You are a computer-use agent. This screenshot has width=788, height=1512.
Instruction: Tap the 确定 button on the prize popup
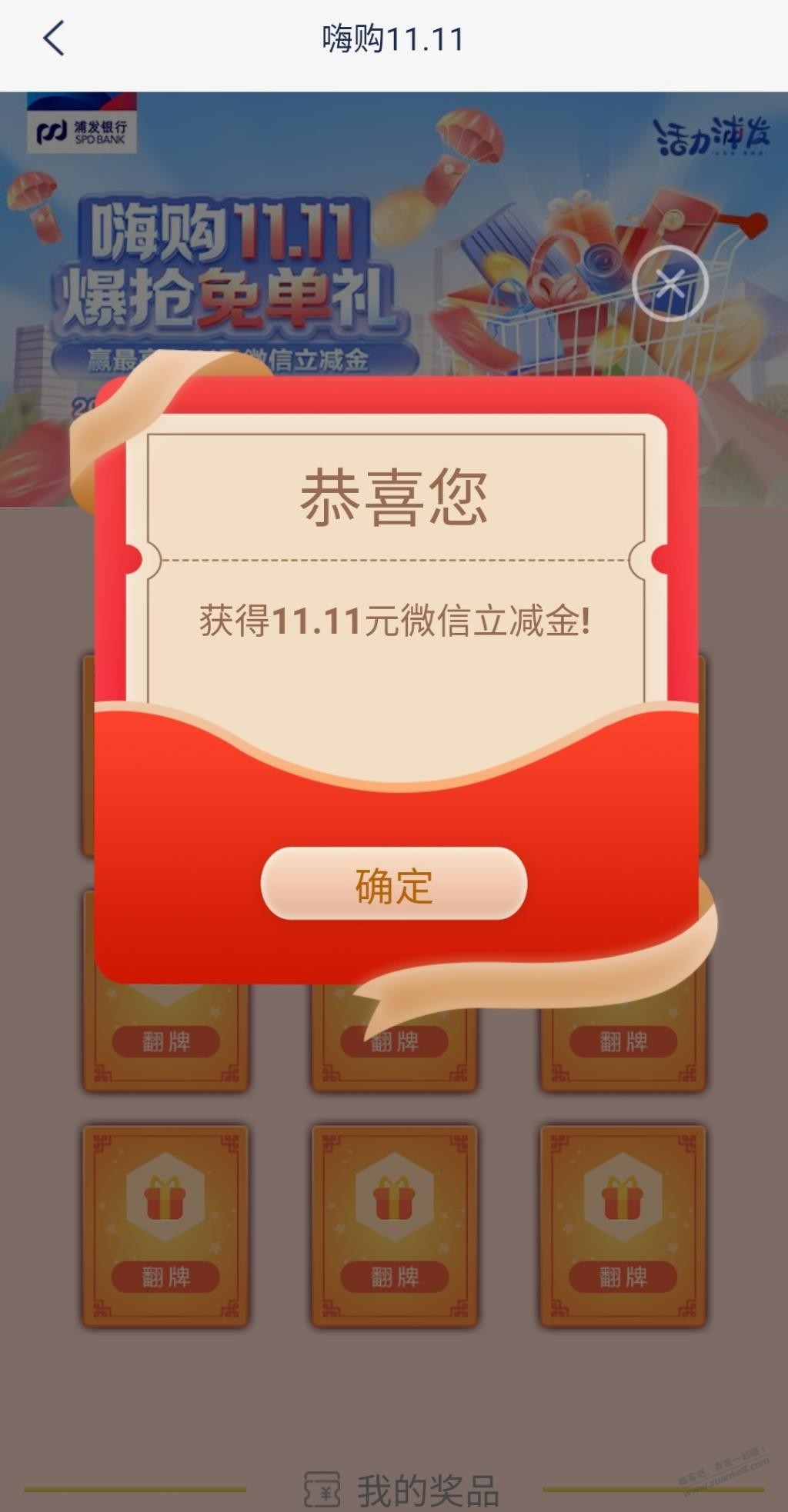click(394, 884)
